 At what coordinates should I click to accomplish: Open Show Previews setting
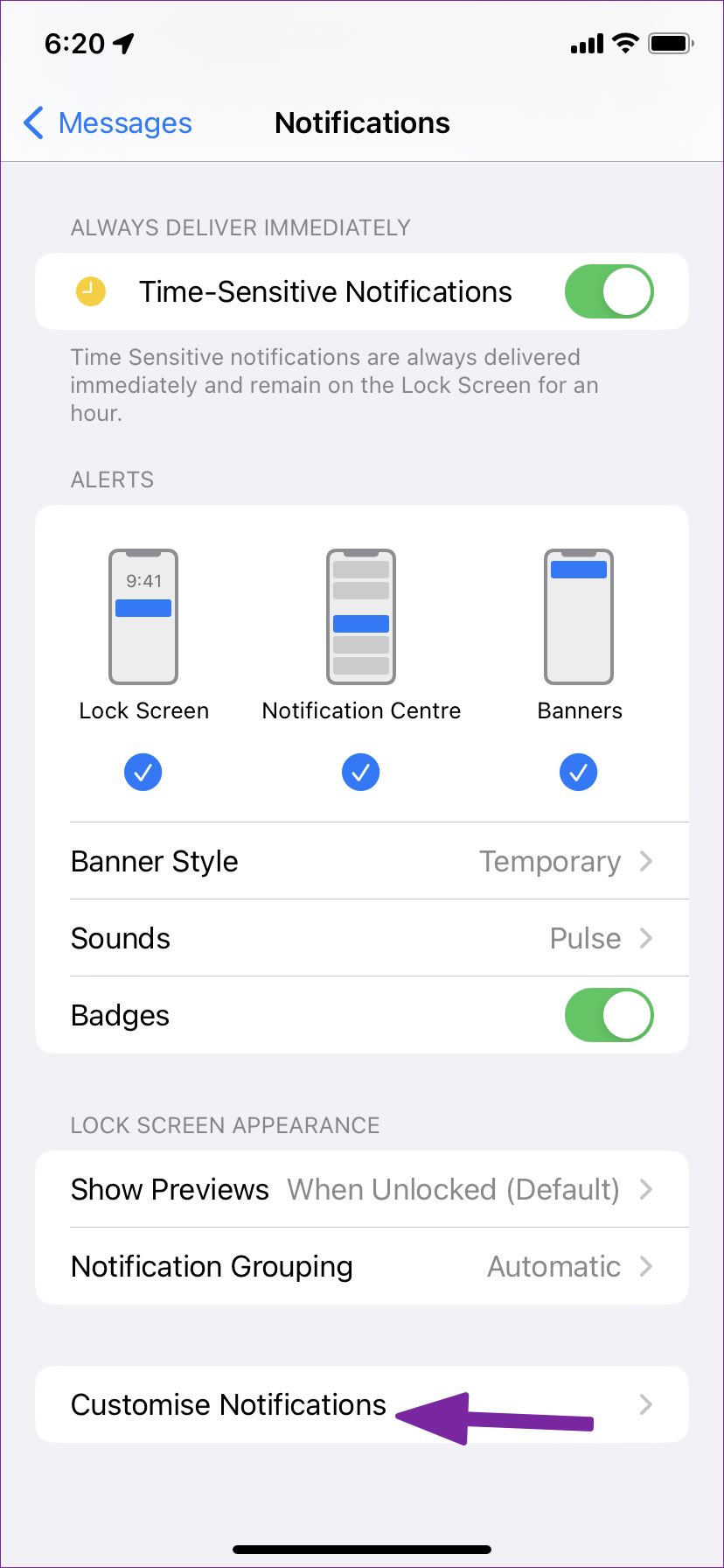[x=362, y=1189]
